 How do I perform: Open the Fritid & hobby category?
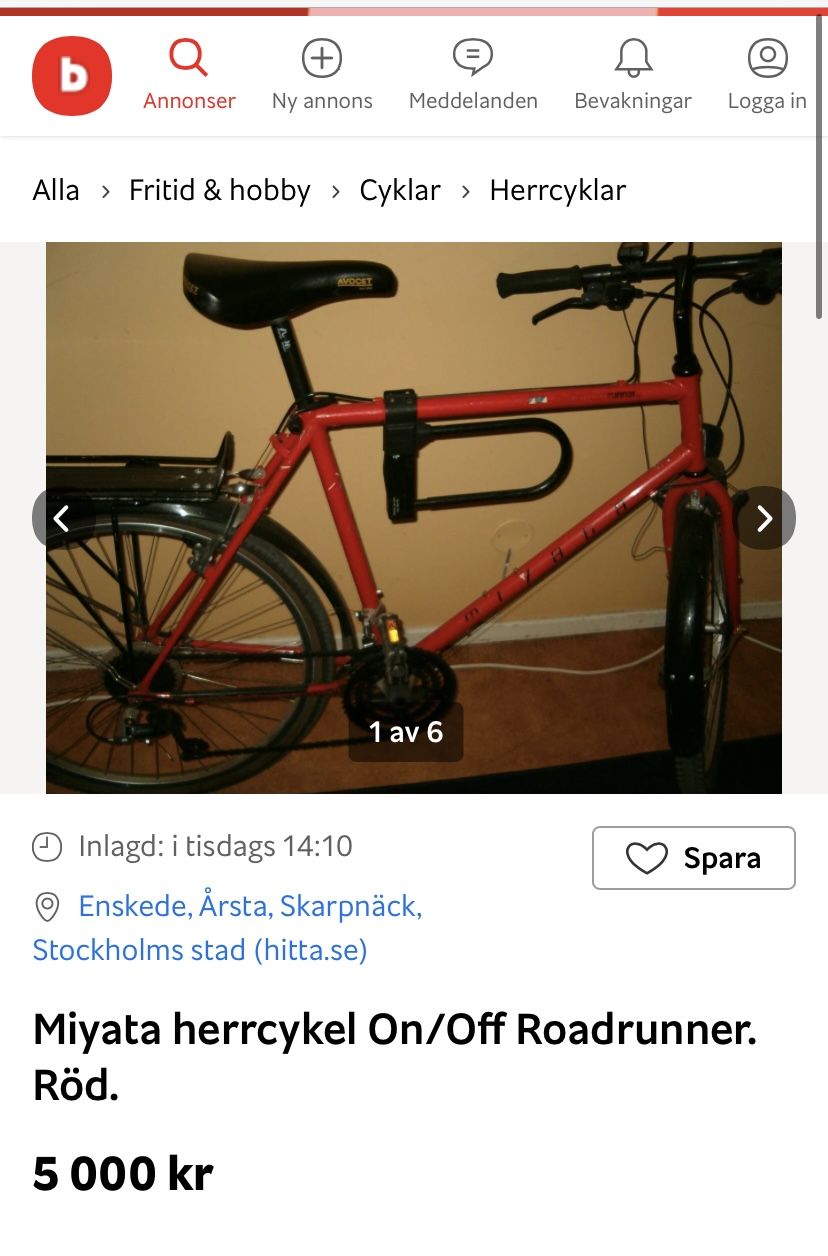220,190
